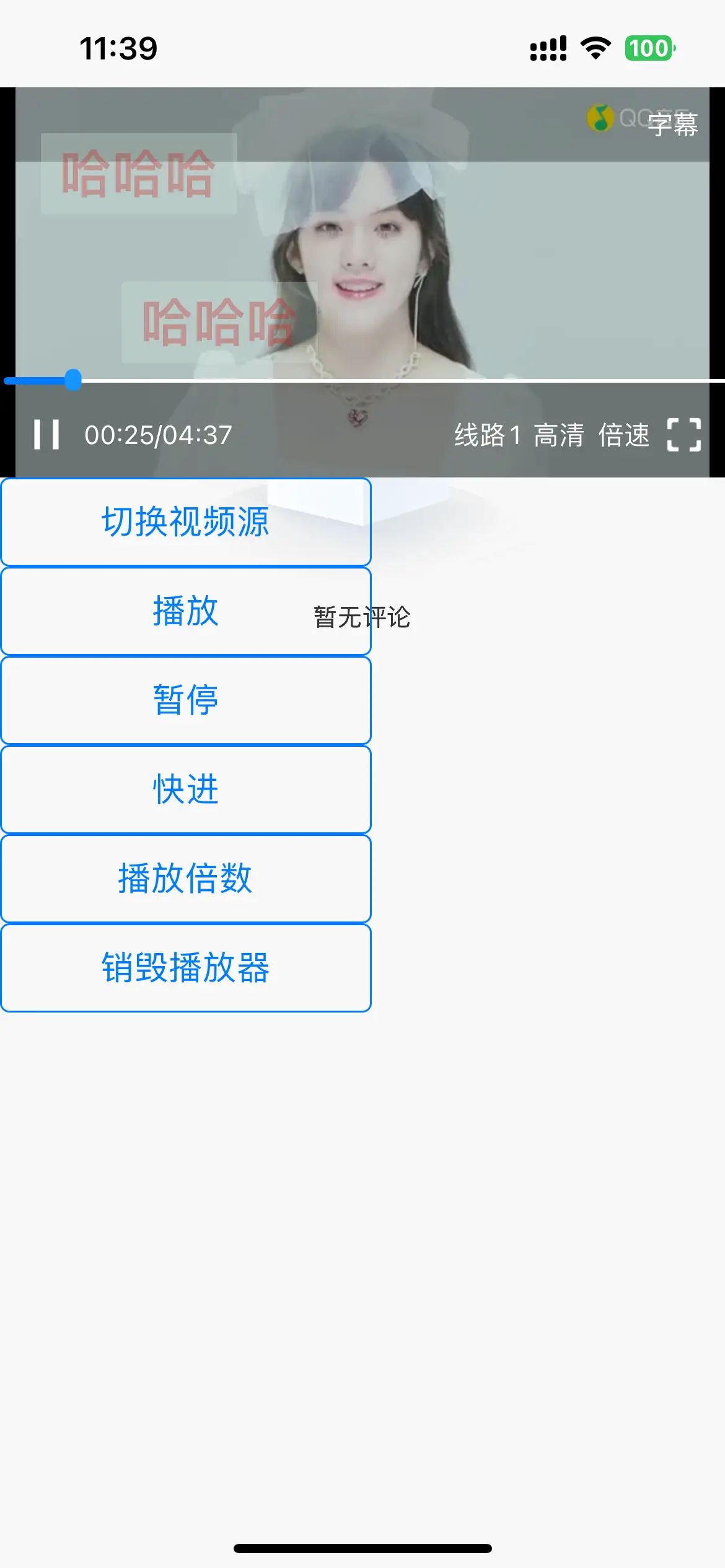
Task: Pause the video with the pause icon
Action: [x=46, y=435]
